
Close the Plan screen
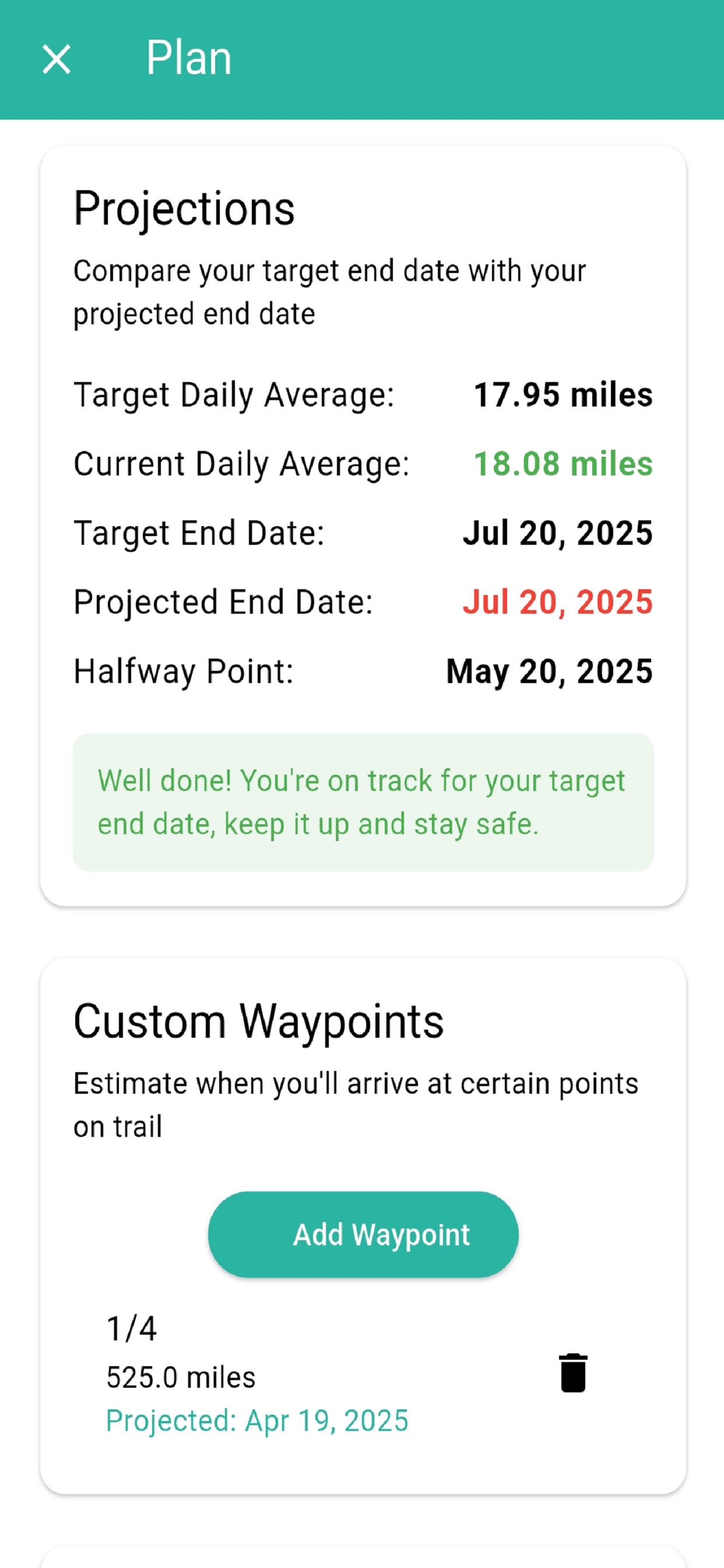(57, 59)
